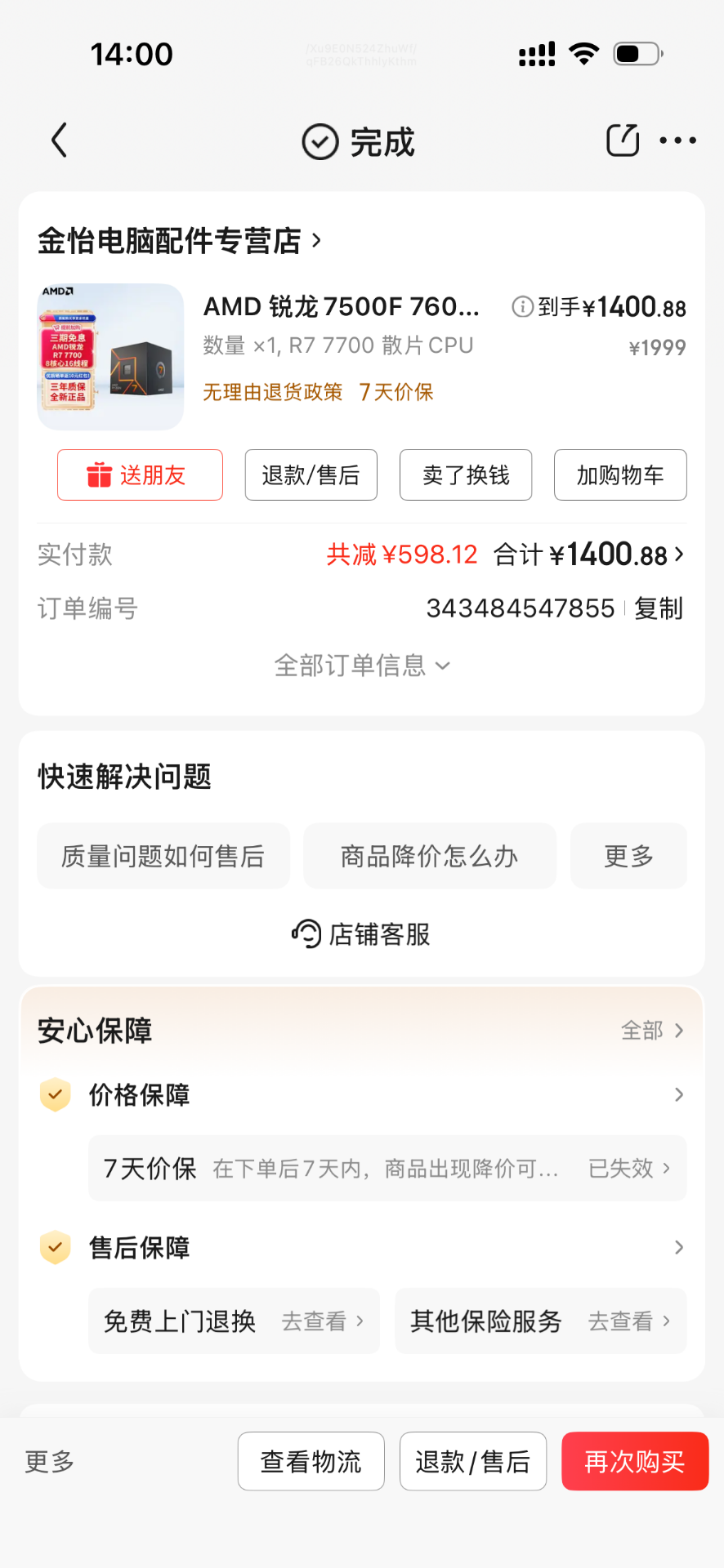View payment details at 合计 ¥1400.88
The image size is (724, 1568).
588,555
